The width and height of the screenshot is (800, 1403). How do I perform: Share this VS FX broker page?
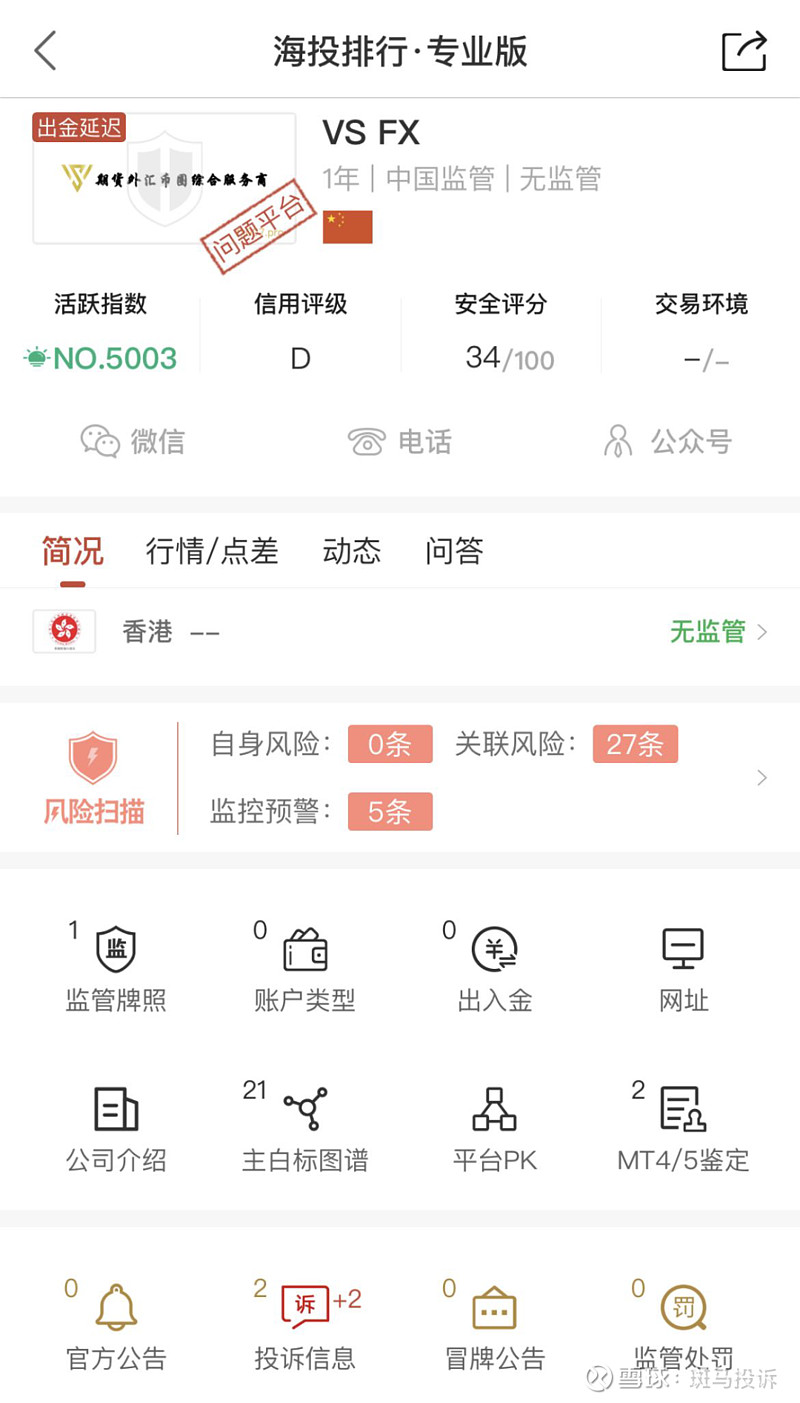[744, 50]
